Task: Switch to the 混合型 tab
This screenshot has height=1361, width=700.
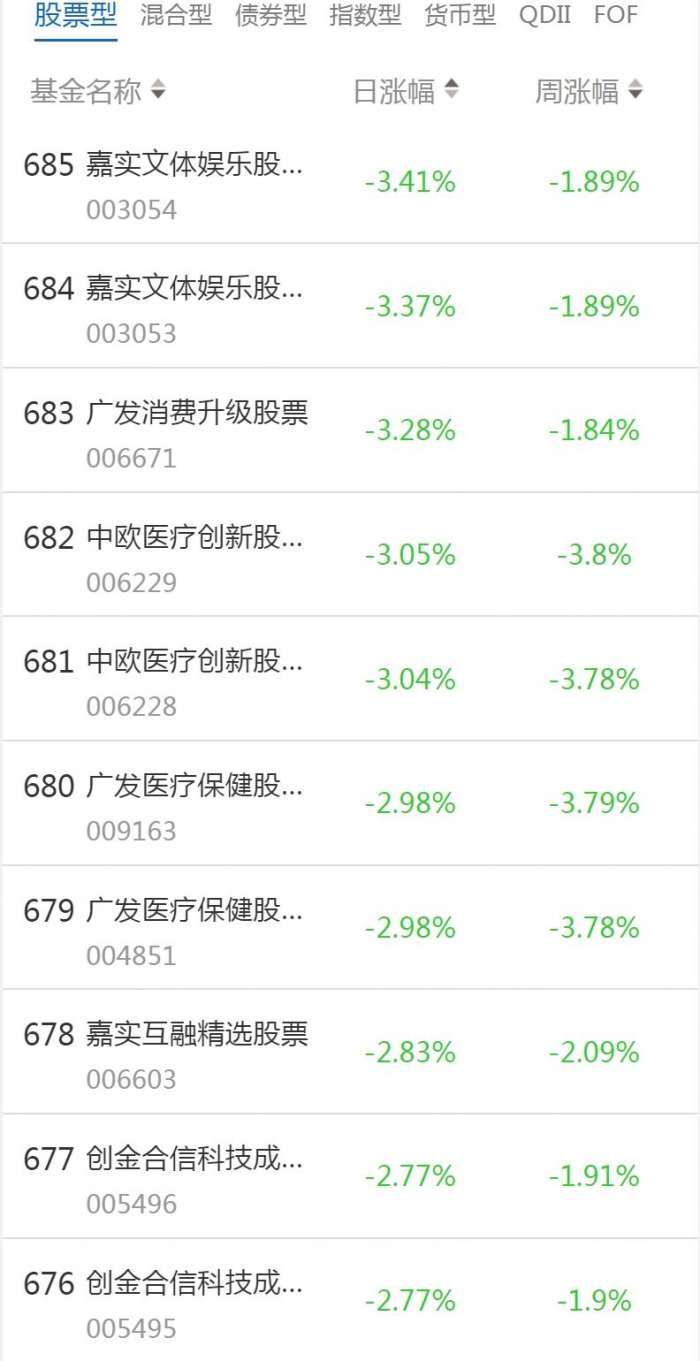Action: coord(176,16)
